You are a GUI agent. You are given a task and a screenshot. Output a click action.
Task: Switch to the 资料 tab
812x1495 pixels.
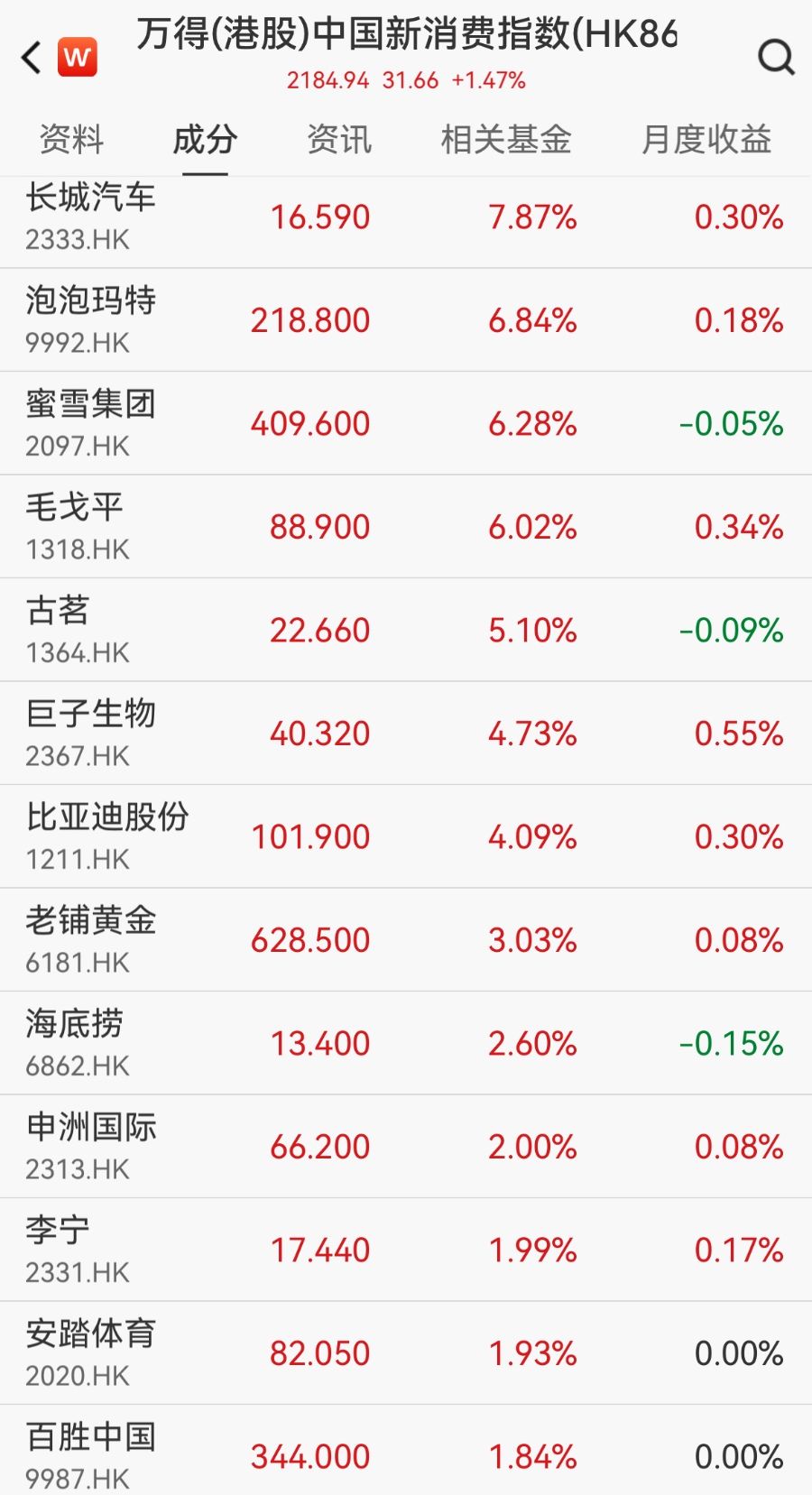pos(71,140)
